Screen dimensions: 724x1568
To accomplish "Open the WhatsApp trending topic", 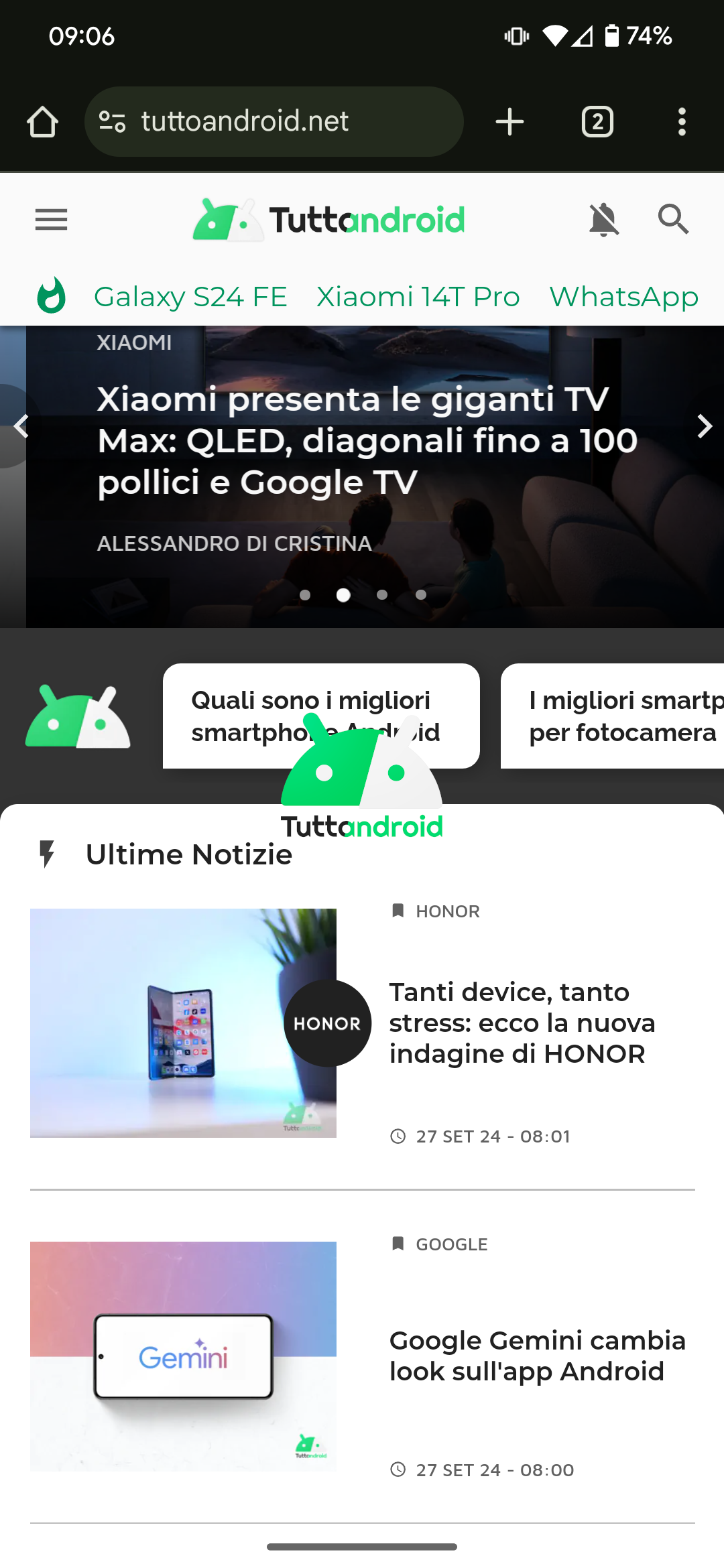I will point(623,297).
